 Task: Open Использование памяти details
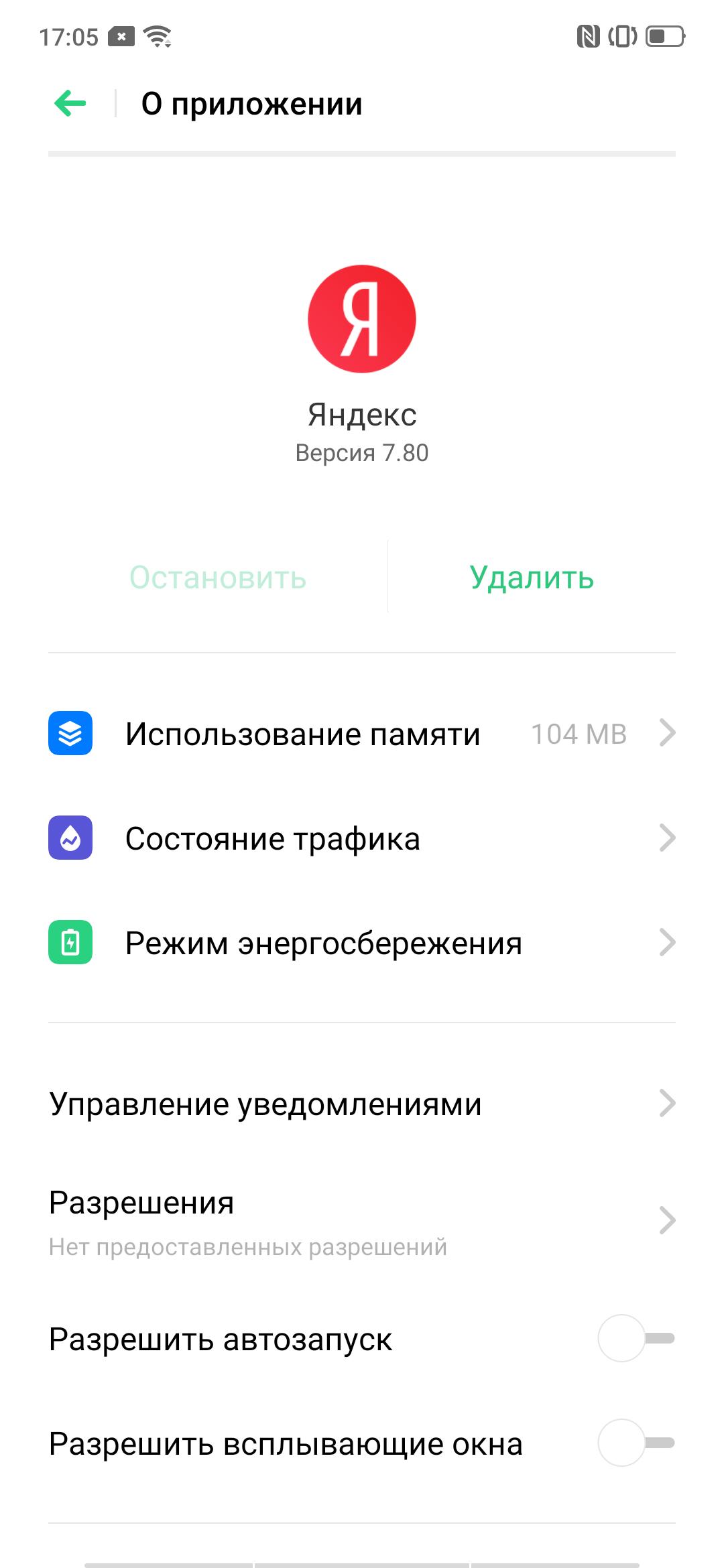362,733
